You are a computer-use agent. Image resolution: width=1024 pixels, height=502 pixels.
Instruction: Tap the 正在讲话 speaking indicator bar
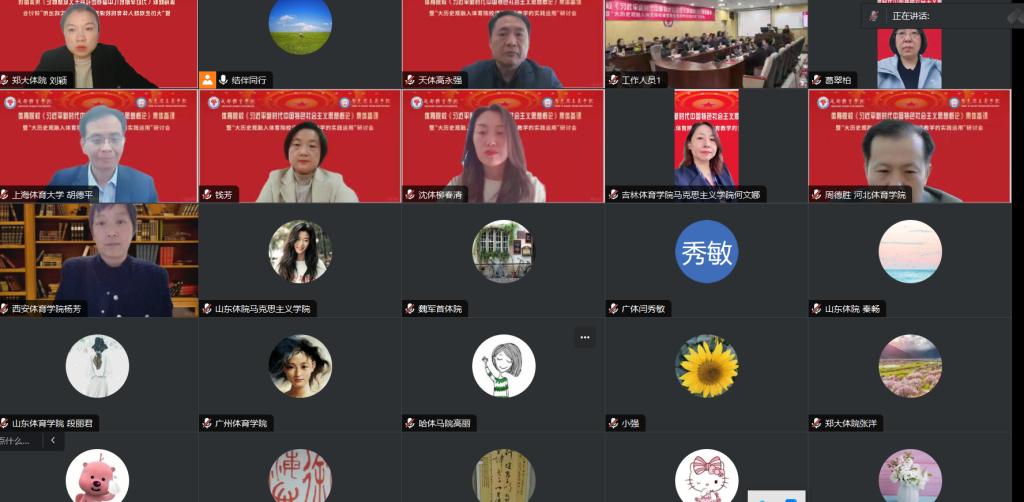938,16
